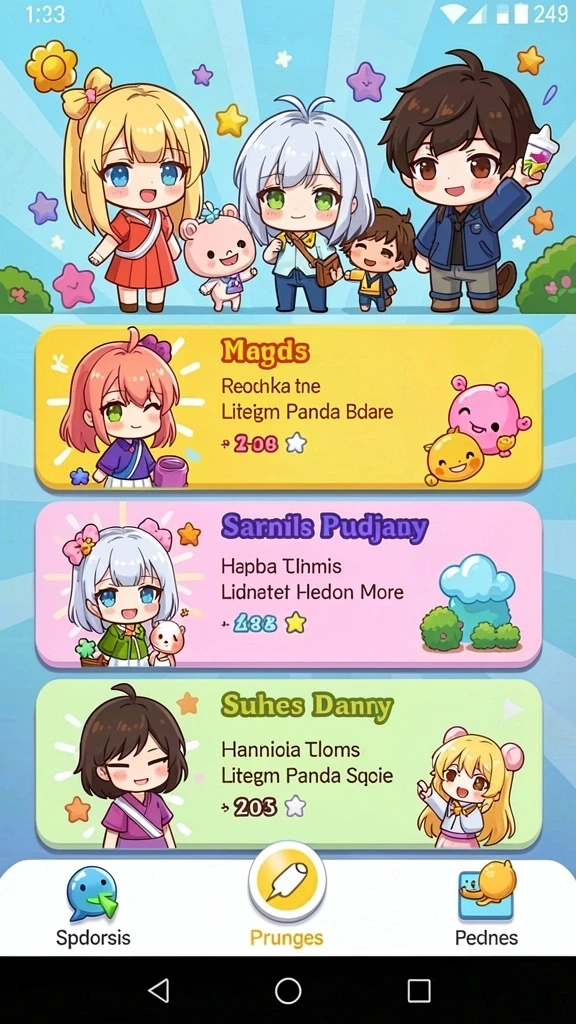Go back using the system back button
576x1024 pixels.
tap(158, 990)
